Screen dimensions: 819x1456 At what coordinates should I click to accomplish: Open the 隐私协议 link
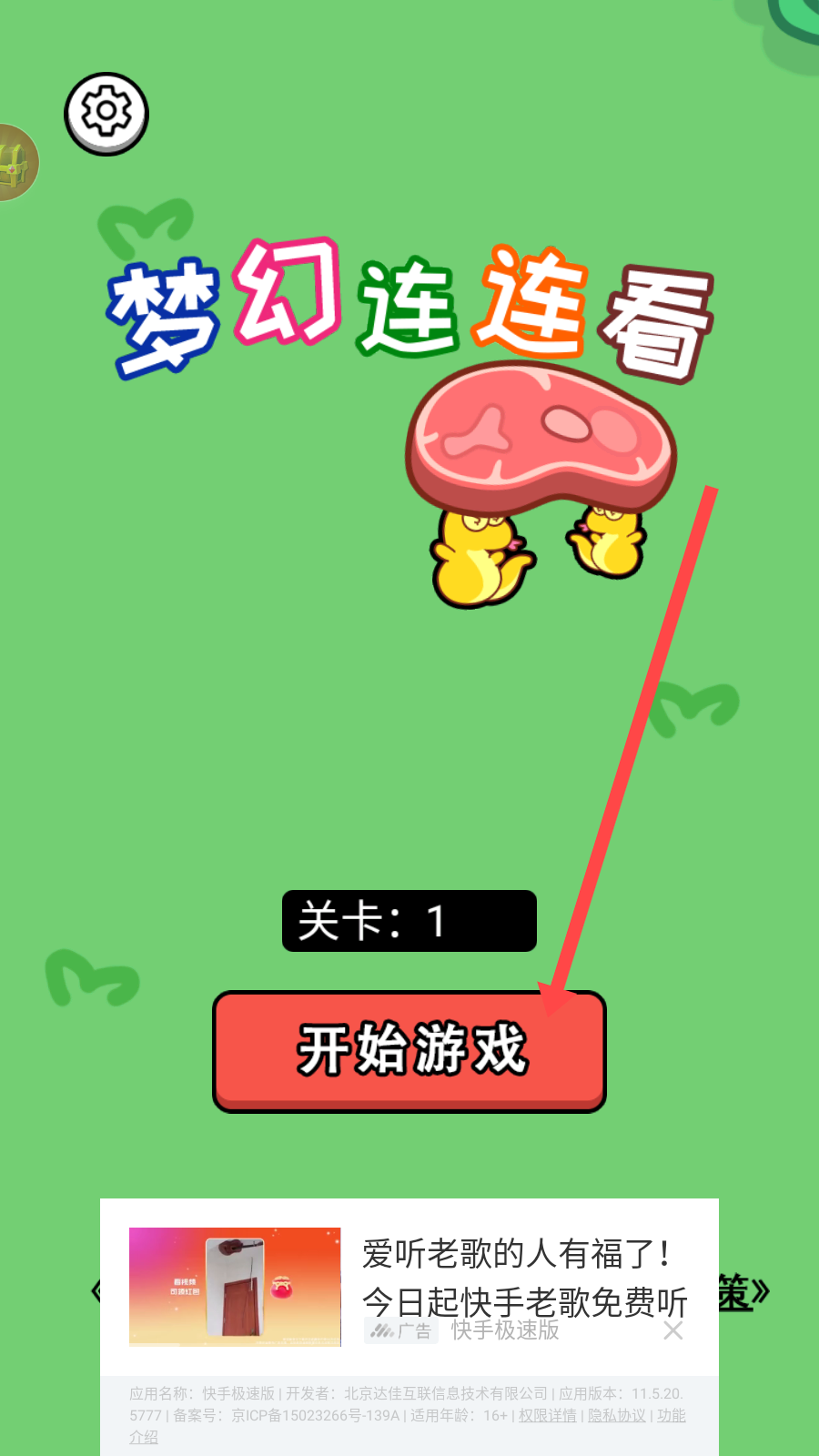click(x=616, y=1415)
